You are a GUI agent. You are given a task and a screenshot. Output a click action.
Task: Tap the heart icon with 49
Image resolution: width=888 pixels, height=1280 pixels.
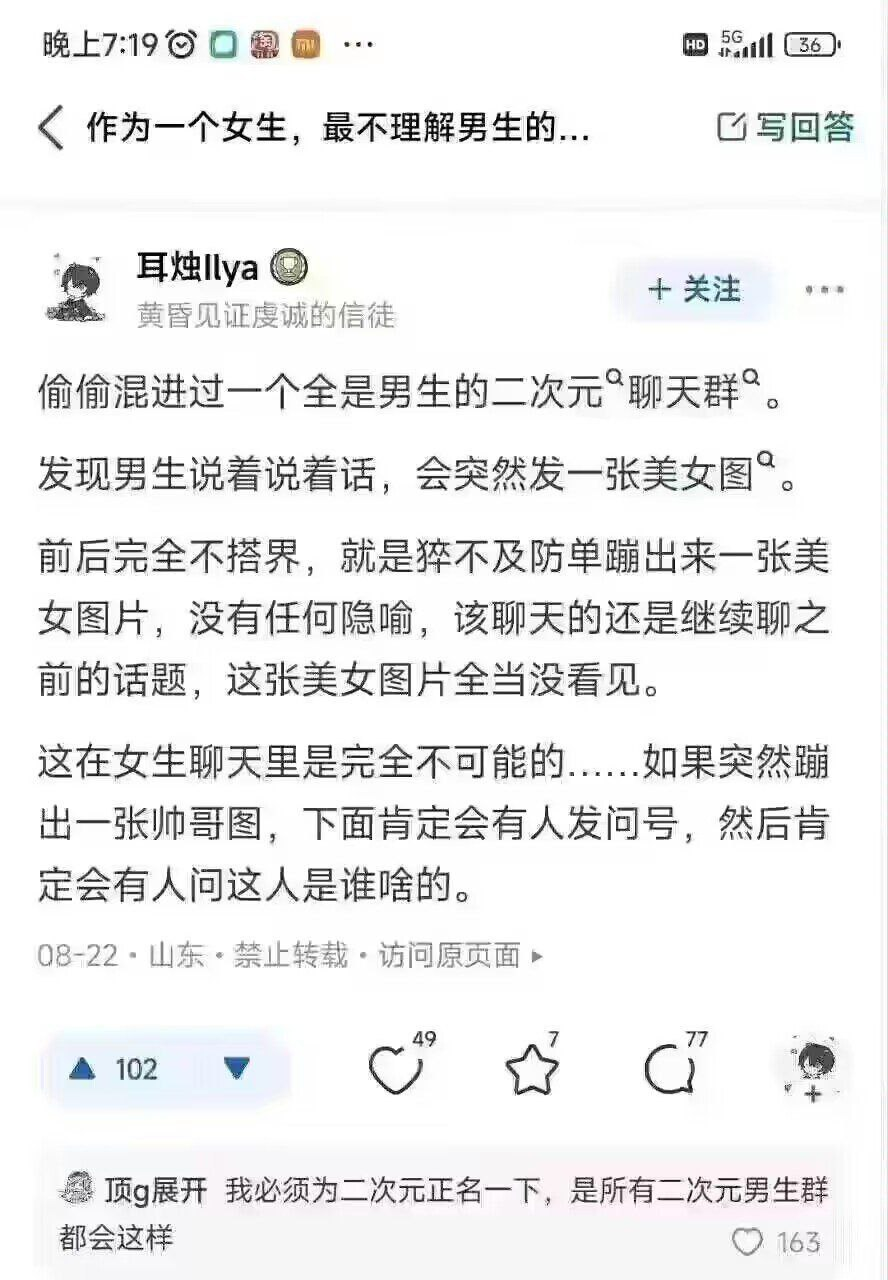[394, 1070]
